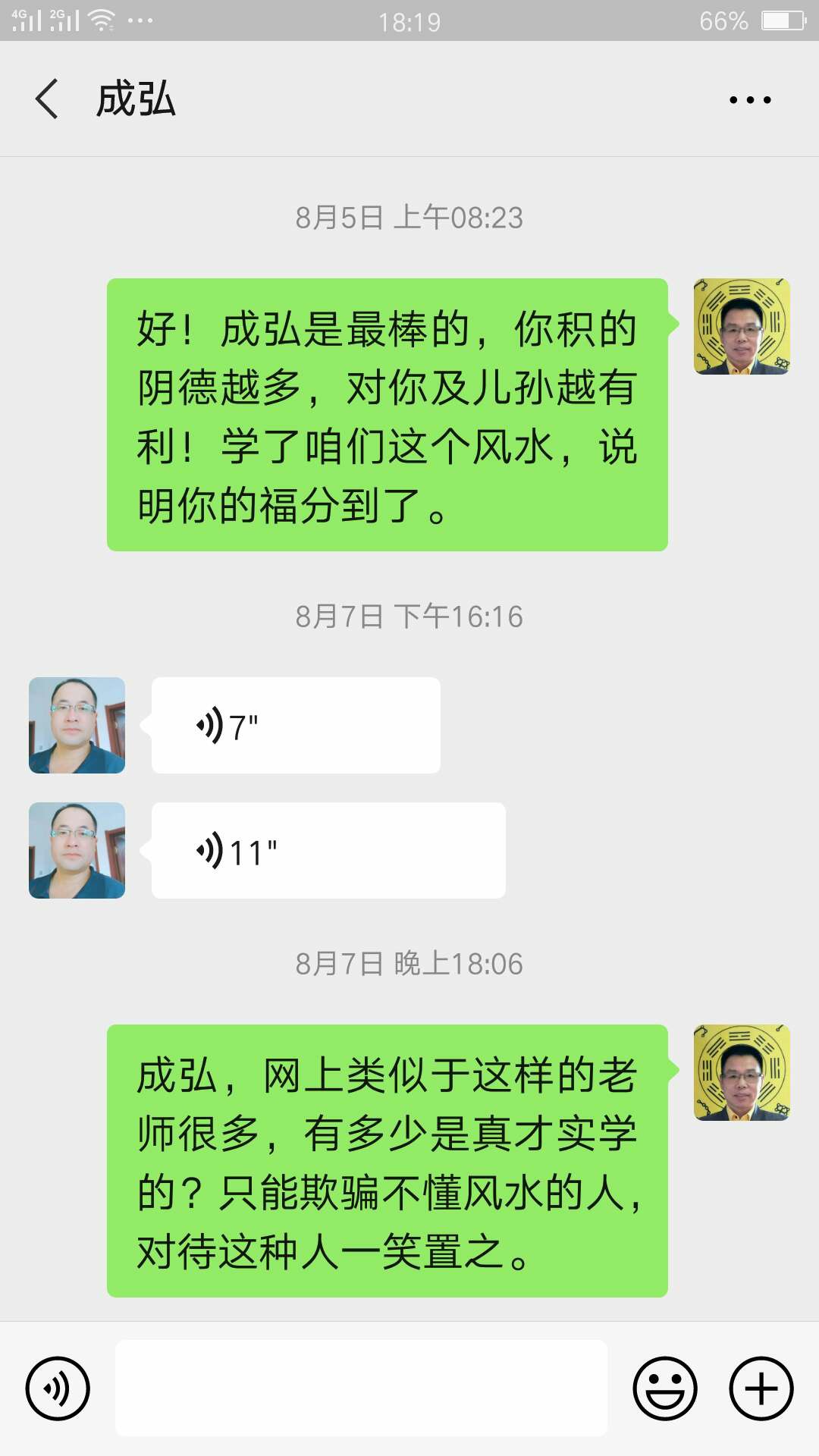The image size is (819, 1456).
Task: Go back from the 成弘 chat
Action: 47,99
